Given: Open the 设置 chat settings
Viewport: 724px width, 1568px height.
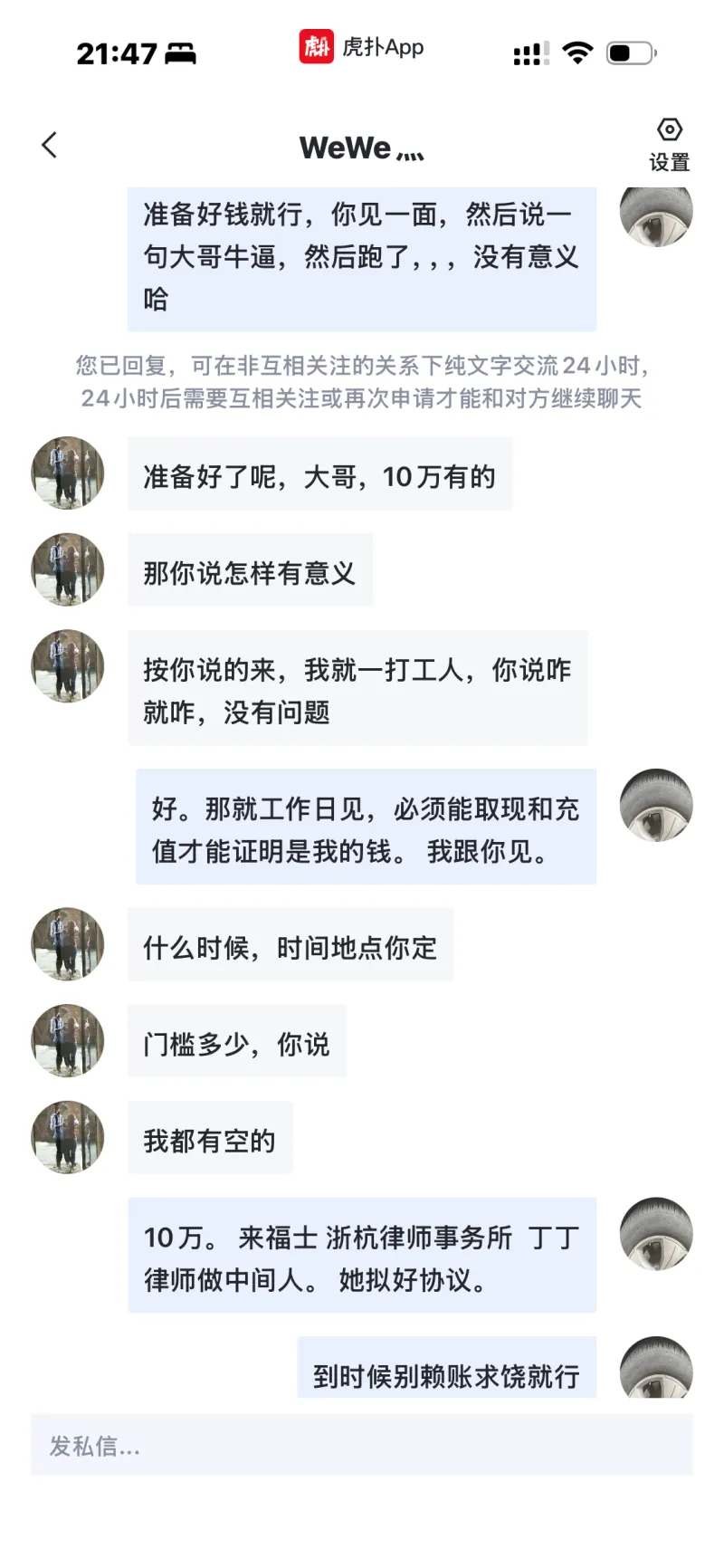Looking at the screenshot, I should tap(669, 144).
